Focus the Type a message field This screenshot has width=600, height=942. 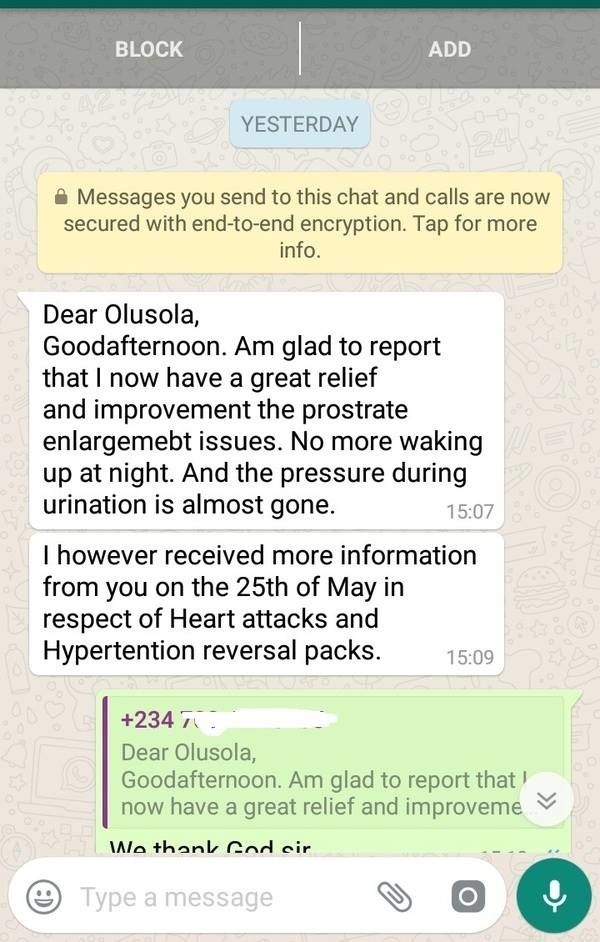pyautogui.click(x=210, y=897)
